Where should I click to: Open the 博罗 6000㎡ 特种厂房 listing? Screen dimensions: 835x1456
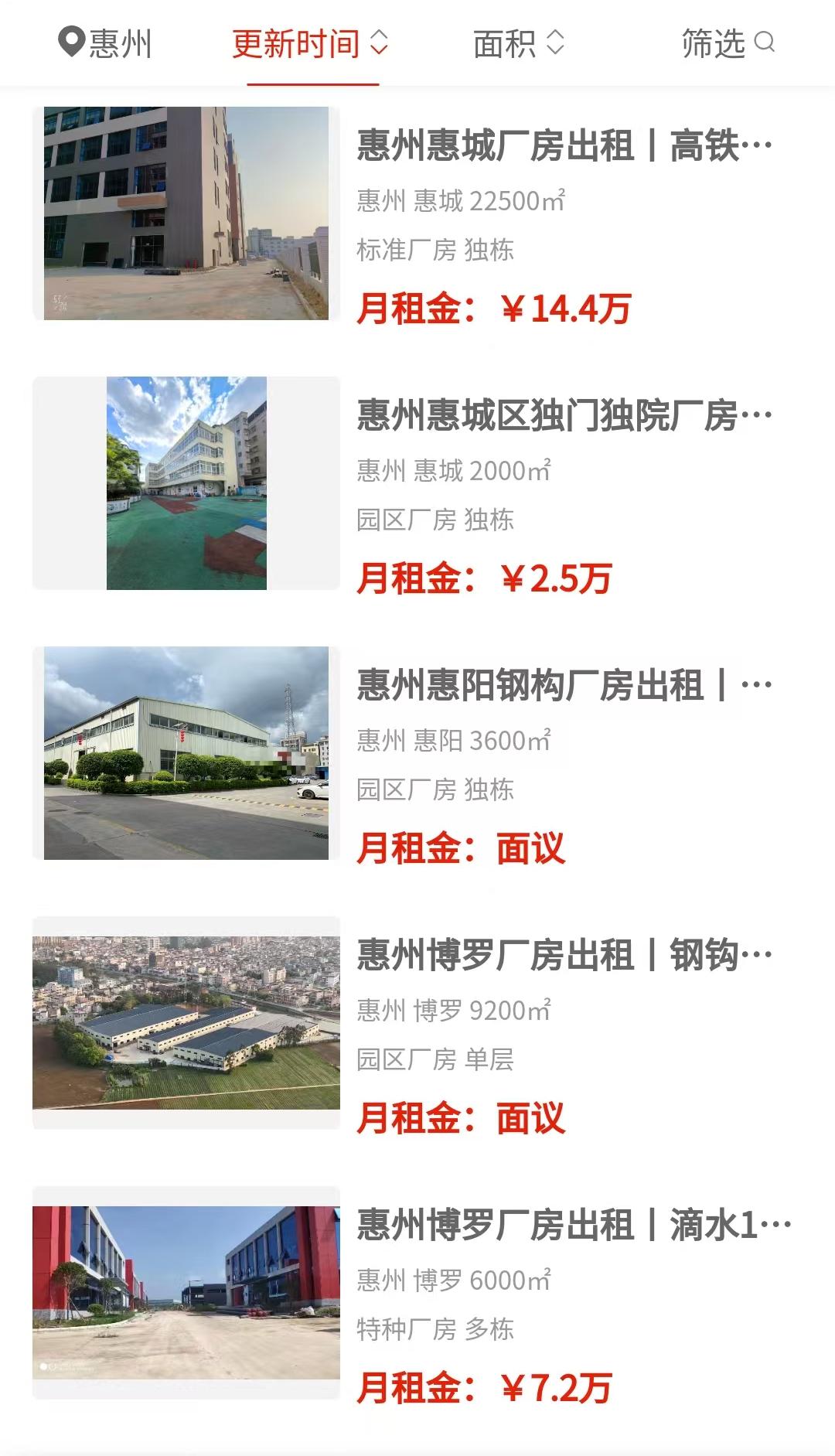572,1226
